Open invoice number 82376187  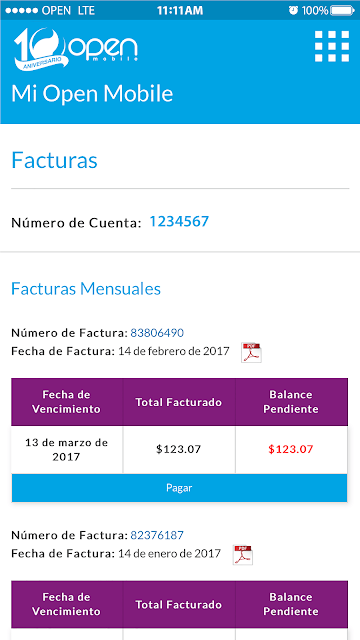(157, 535)
